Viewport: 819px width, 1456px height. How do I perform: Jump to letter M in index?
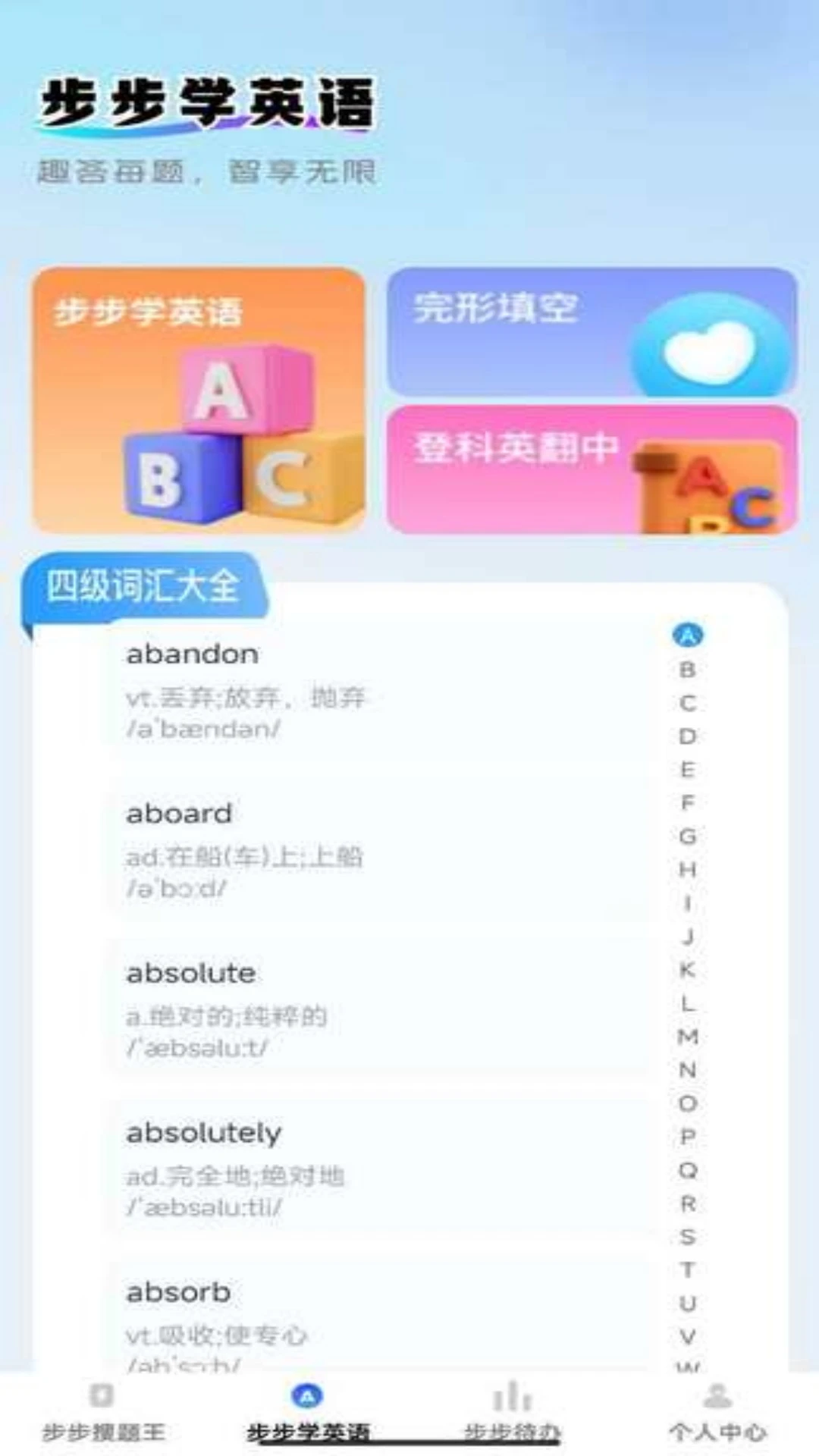(x=687, y=1037)
